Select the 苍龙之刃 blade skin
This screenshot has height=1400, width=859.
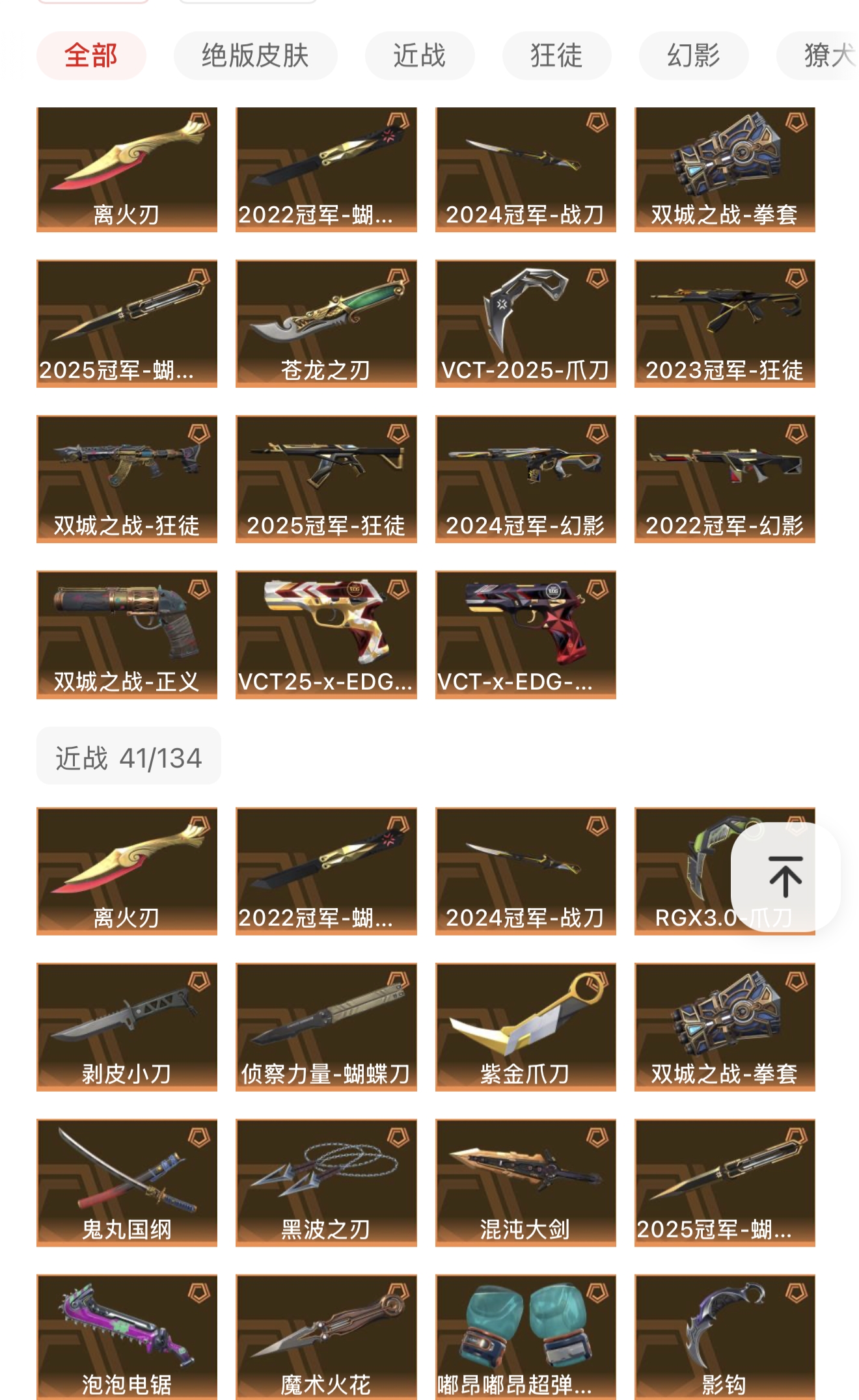coord(325,324)
